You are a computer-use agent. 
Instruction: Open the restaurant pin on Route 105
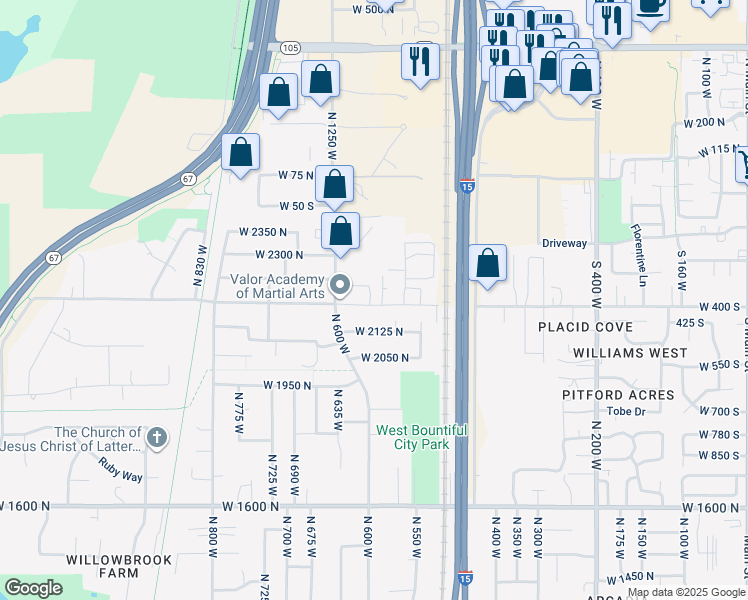pyautogui.click(x=419, y=61)
